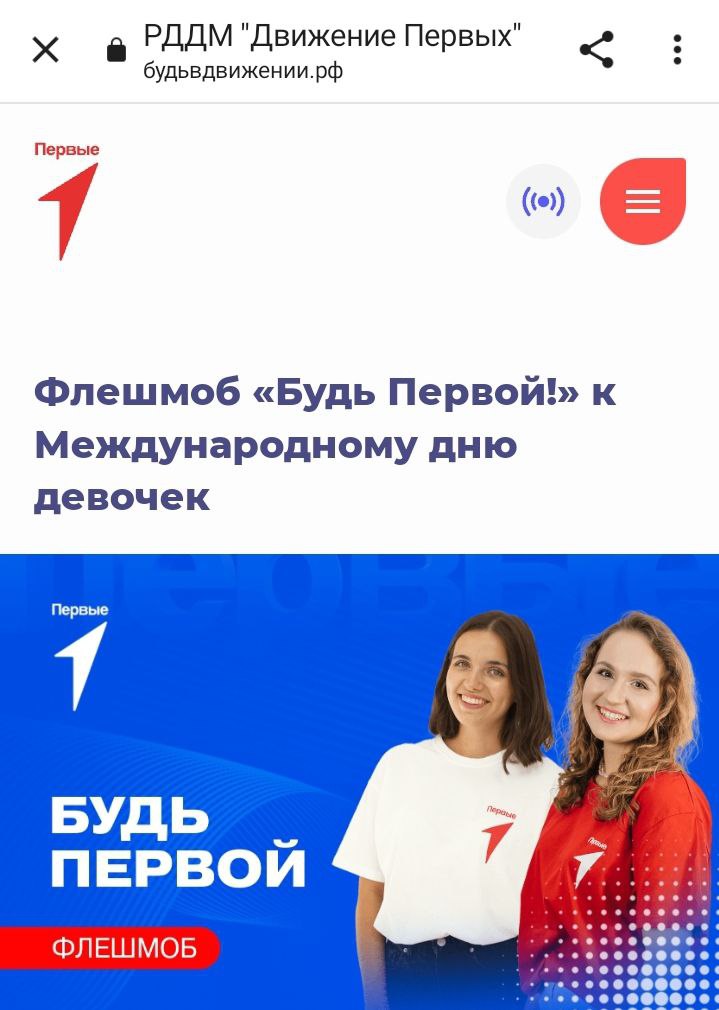719x1010 pixels.
Task: Open the red hamburger site menu
Action: (643, 201)
